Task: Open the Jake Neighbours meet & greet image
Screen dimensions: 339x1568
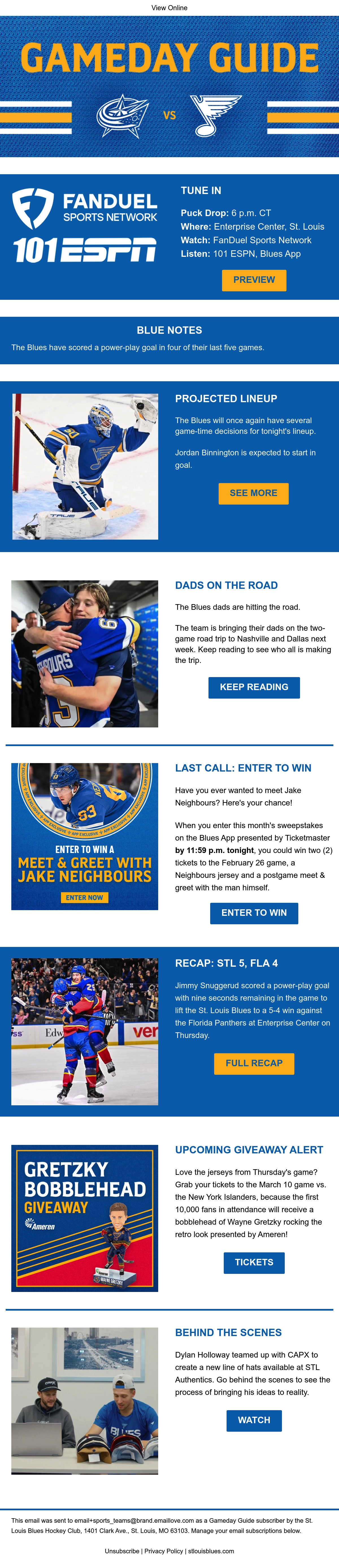Action: [84, 836]
